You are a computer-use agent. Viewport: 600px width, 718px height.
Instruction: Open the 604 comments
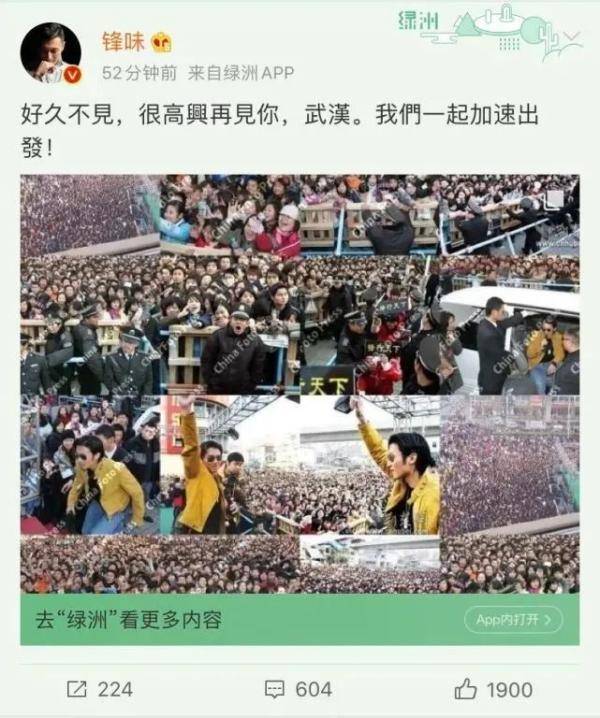tap(297, 689)
